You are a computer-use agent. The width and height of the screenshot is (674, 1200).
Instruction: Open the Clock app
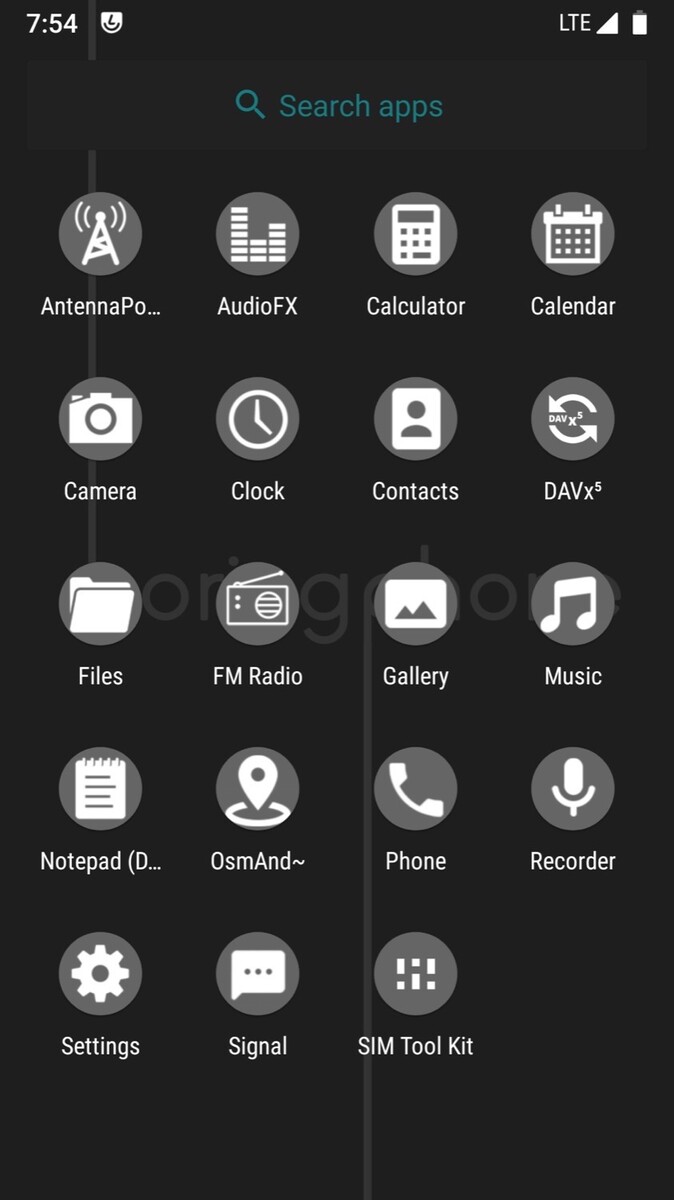[258, 419]
